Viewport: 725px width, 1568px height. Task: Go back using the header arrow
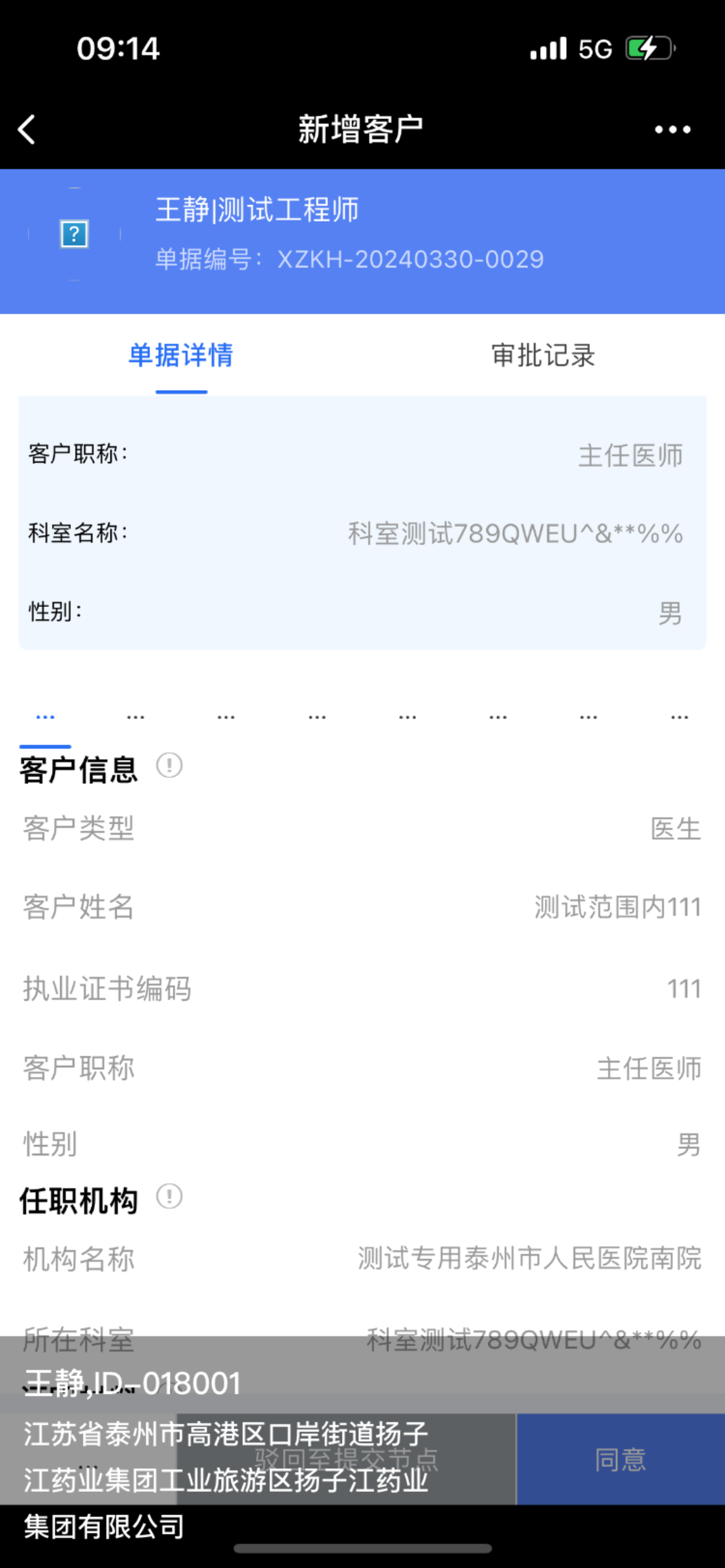27,129
